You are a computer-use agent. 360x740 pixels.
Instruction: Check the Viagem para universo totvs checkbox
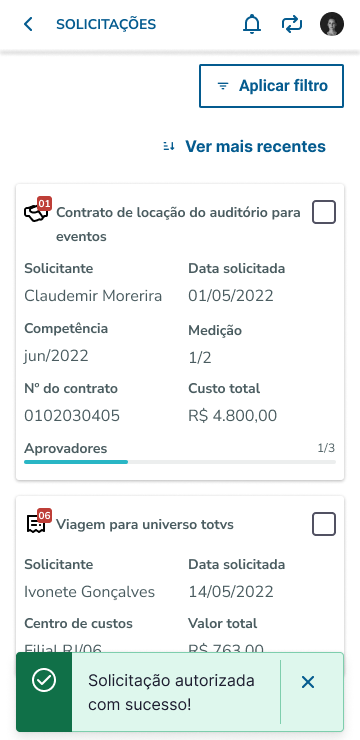coord(324,524)
